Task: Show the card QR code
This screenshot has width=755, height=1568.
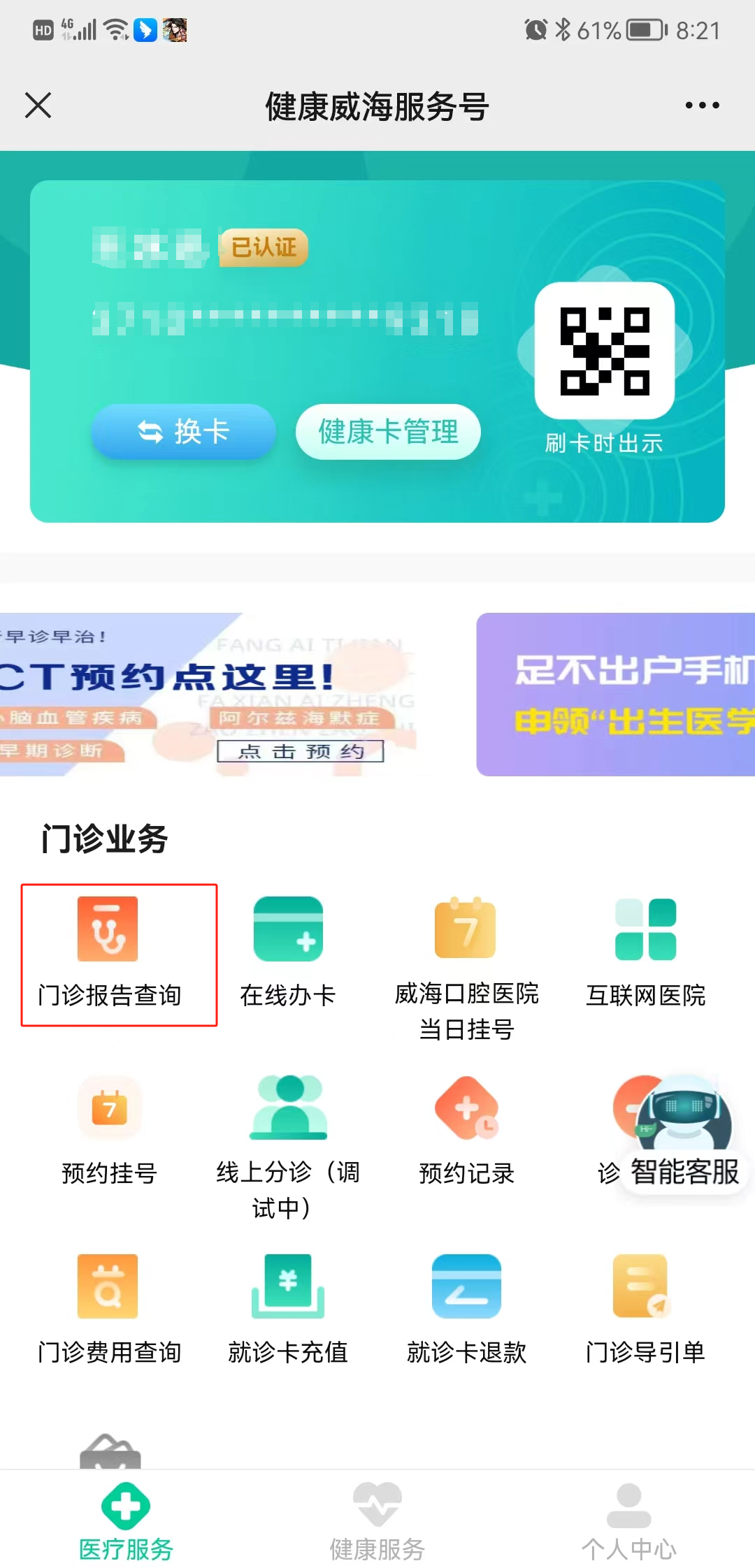Action: pos(605,351)
